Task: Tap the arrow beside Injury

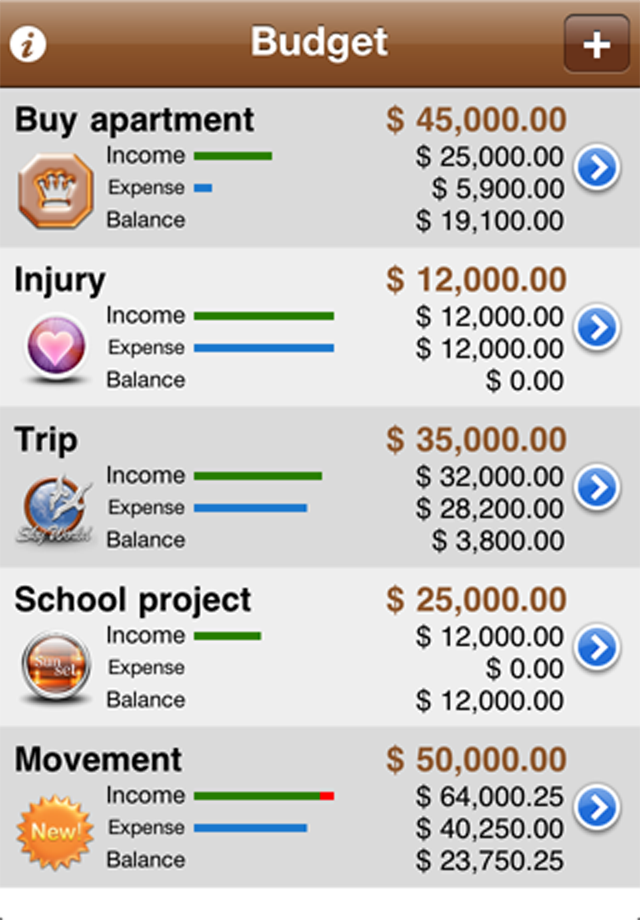Action: [597, 328]
